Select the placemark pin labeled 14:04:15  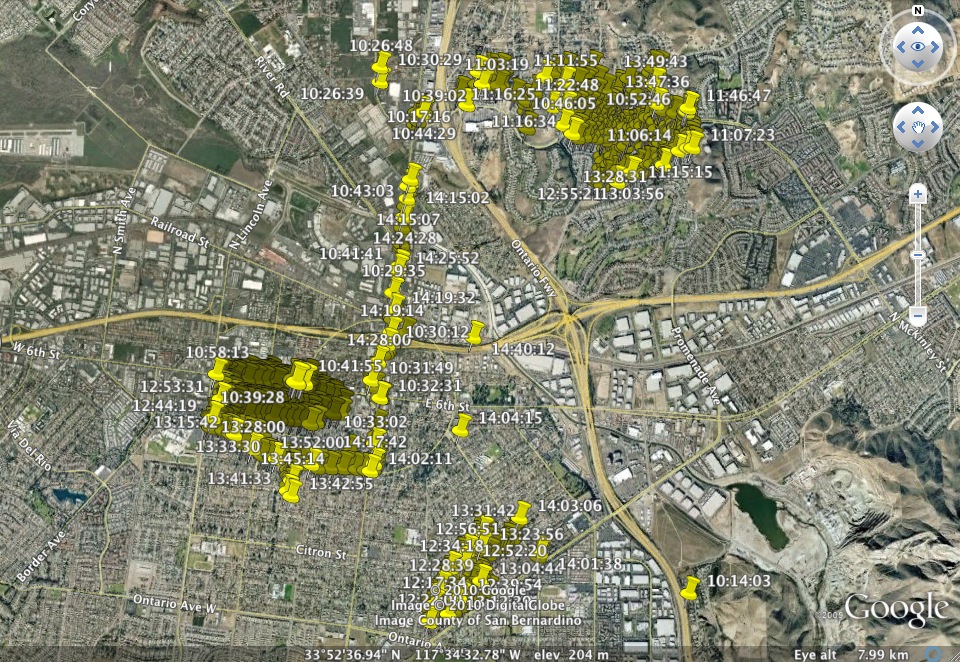pos(461,425)
